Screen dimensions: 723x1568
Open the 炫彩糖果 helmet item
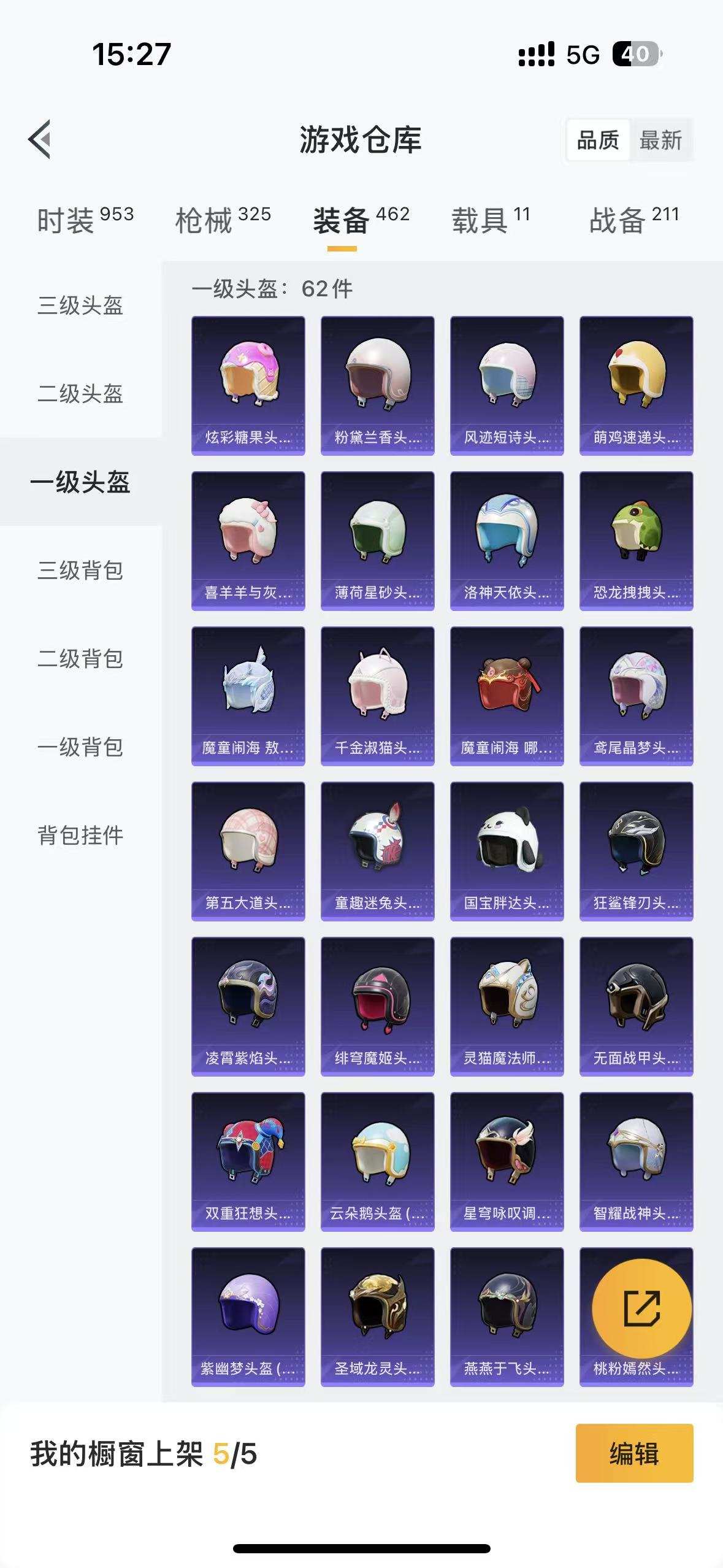coord(248,385)
